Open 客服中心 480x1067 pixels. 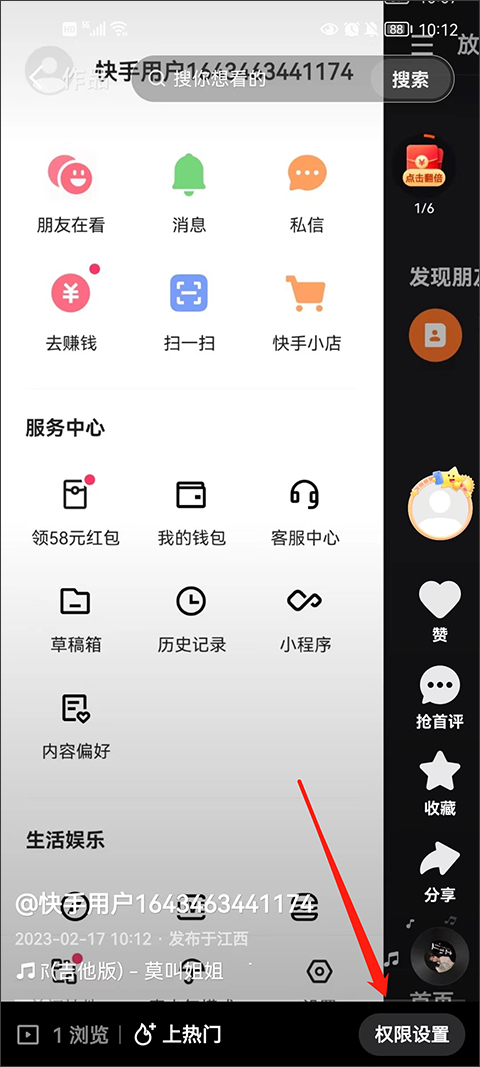305,510
